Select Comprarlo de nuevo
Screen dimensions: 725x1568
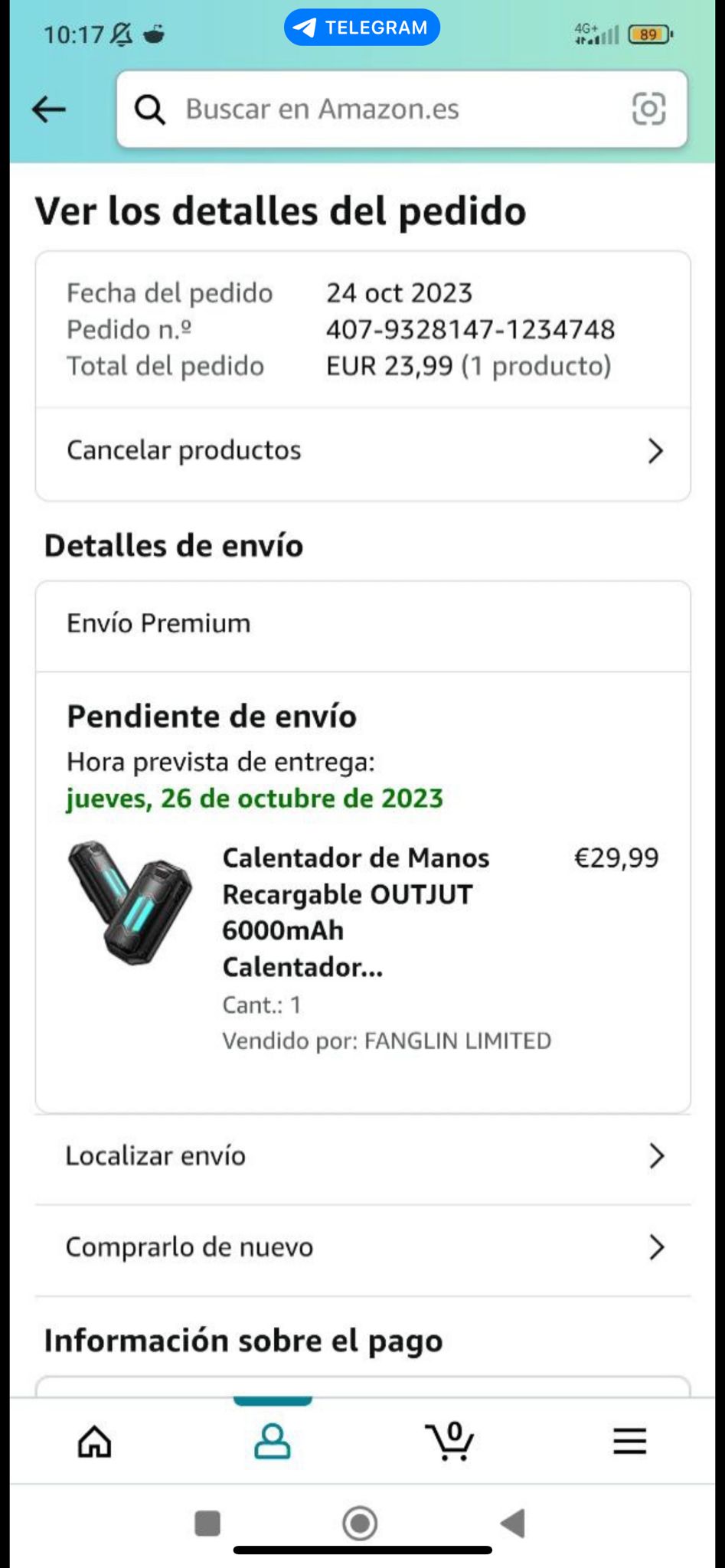[x=363, y=1247]
